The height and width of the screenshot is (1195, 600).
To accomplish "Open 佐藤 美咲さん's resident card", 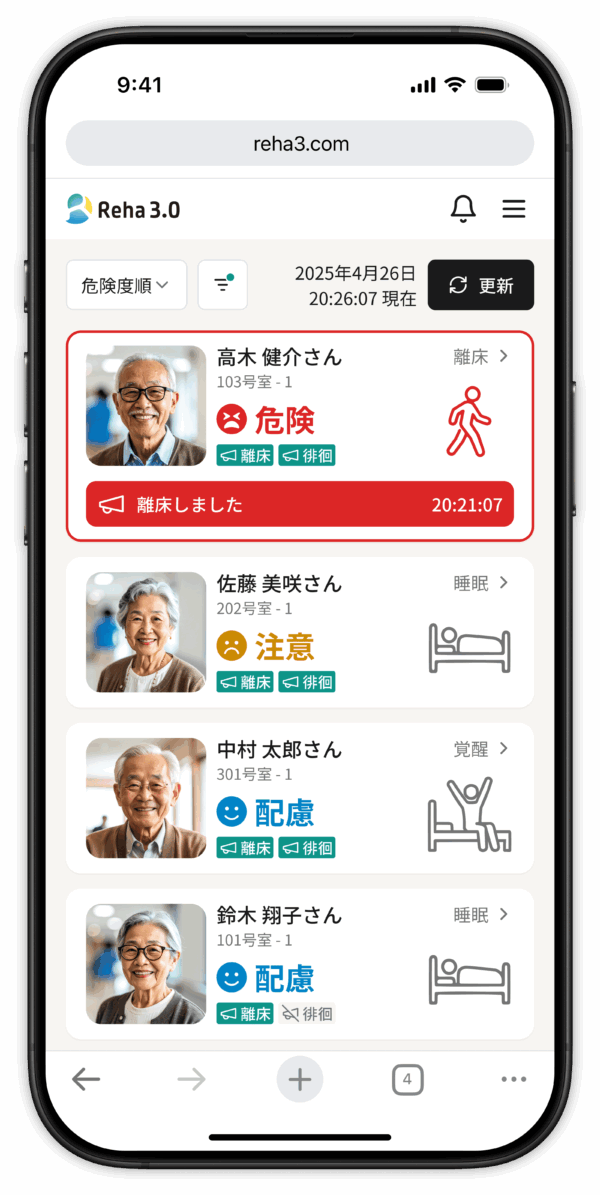I will point(300,632).
